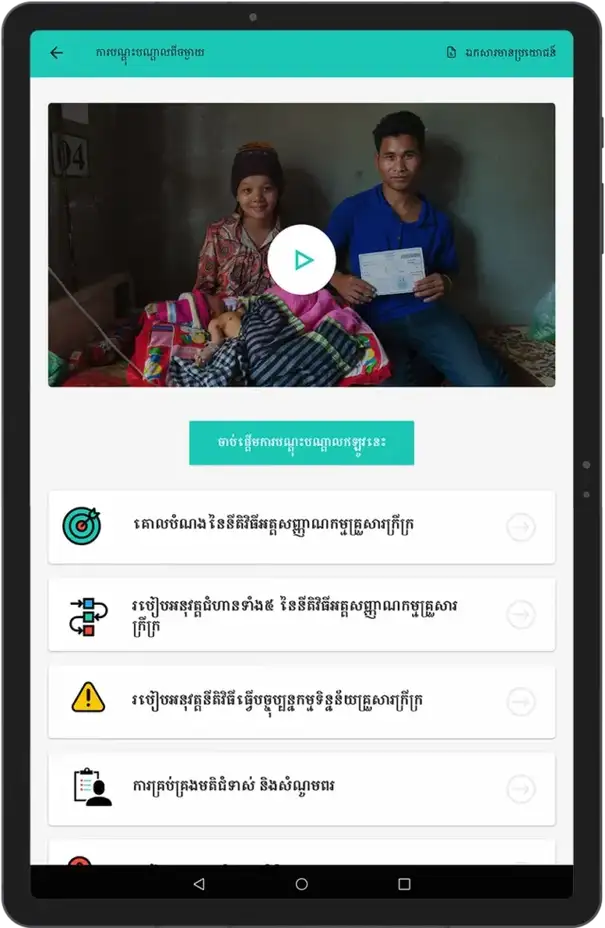Play the training video
Screen dimensions: 605x928
301,260
